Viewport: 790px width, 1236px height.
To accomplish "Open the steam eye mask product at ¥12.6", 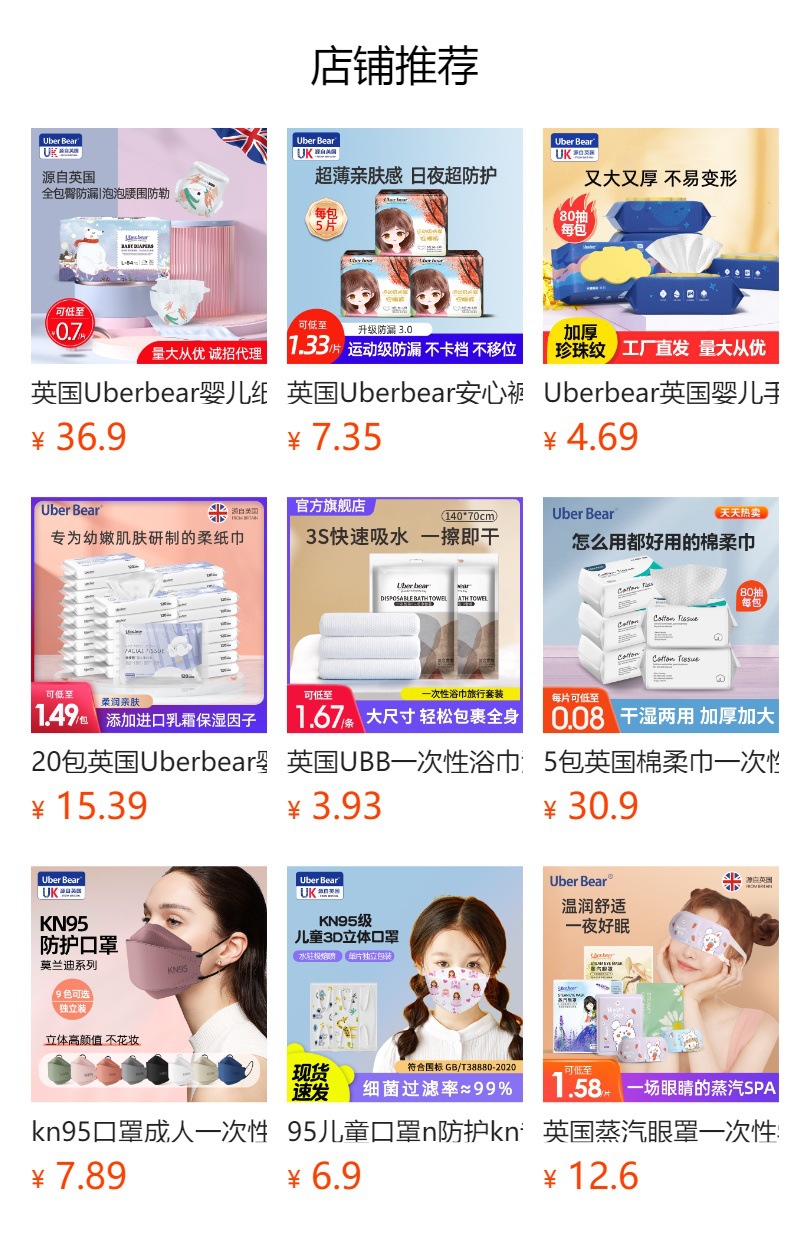I will 661,984.
